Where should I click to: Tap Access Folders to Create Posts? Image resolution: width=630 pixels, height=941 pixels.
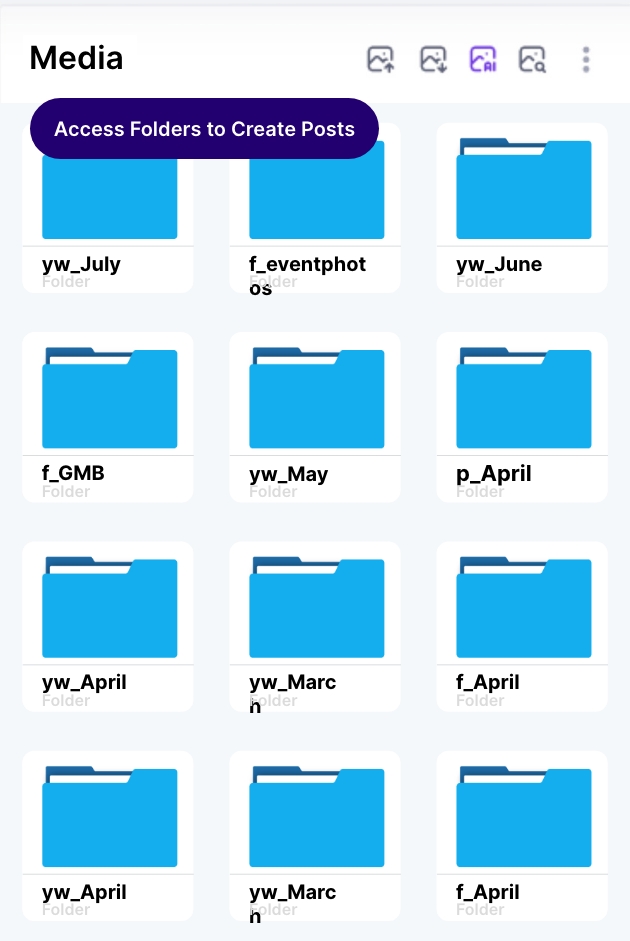coord(204,129)
